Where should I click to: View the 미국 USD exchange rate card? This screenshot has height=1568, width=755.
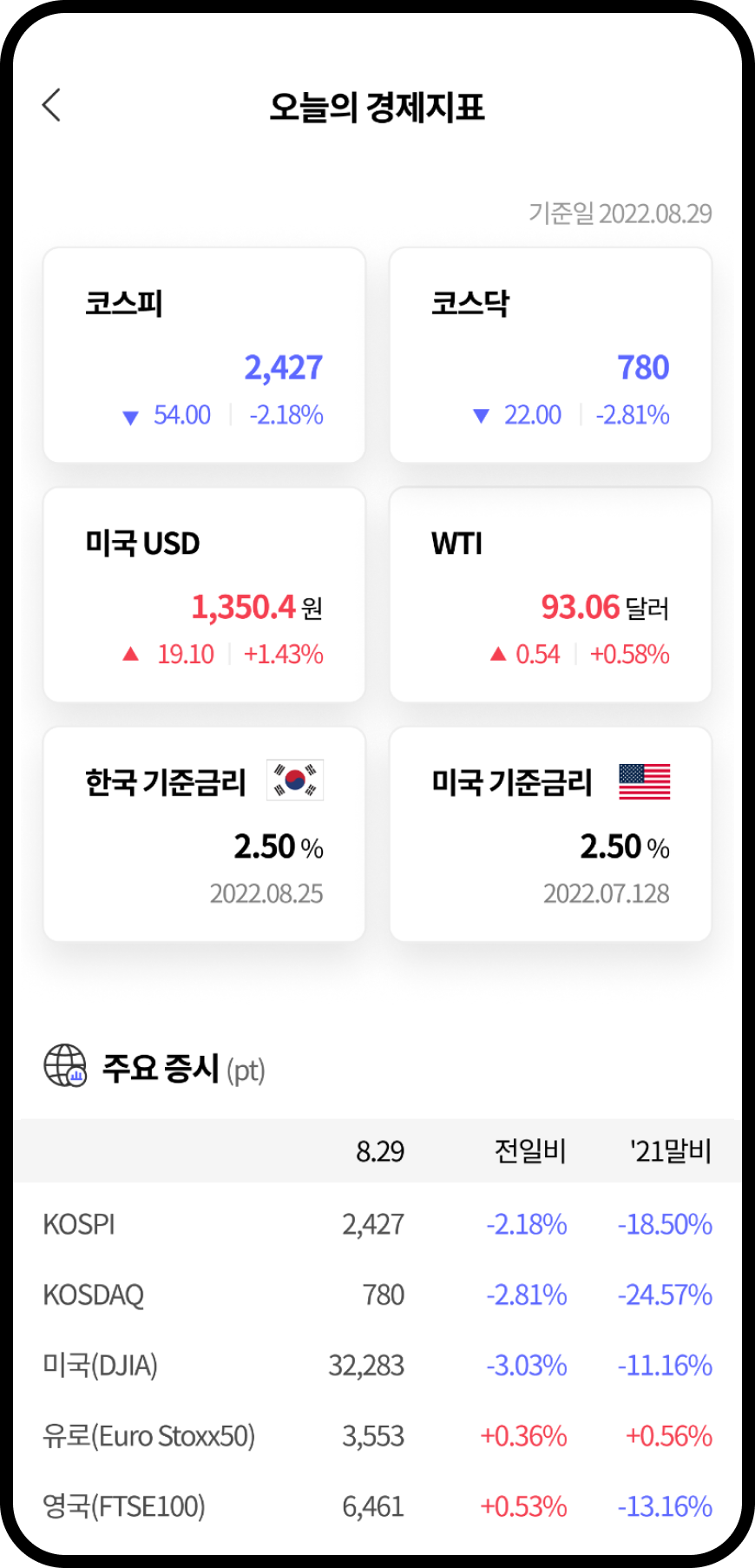tap(204, 595)
